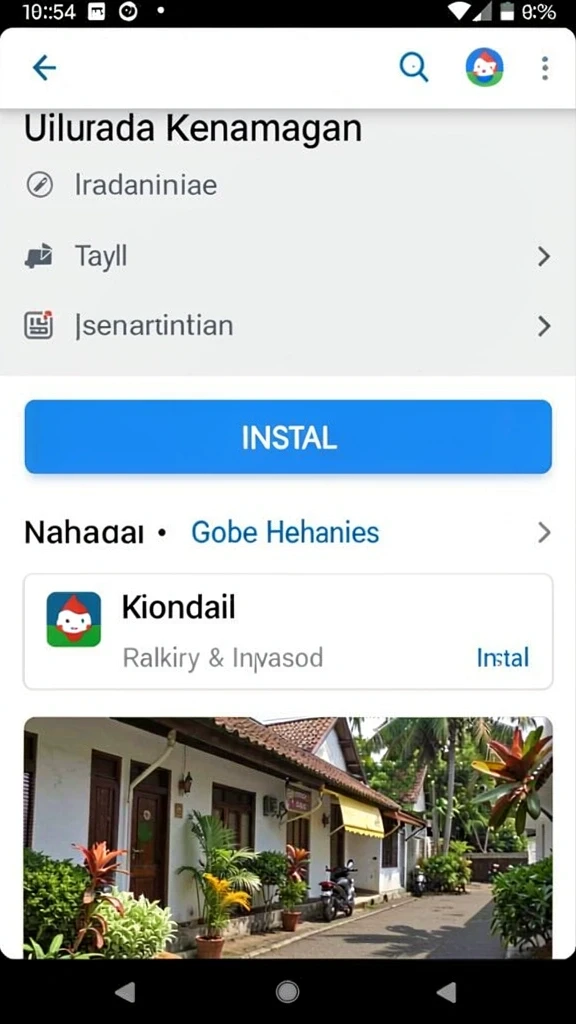
Task: Tap the blue INSTAL button
Action: pos(288,437)
